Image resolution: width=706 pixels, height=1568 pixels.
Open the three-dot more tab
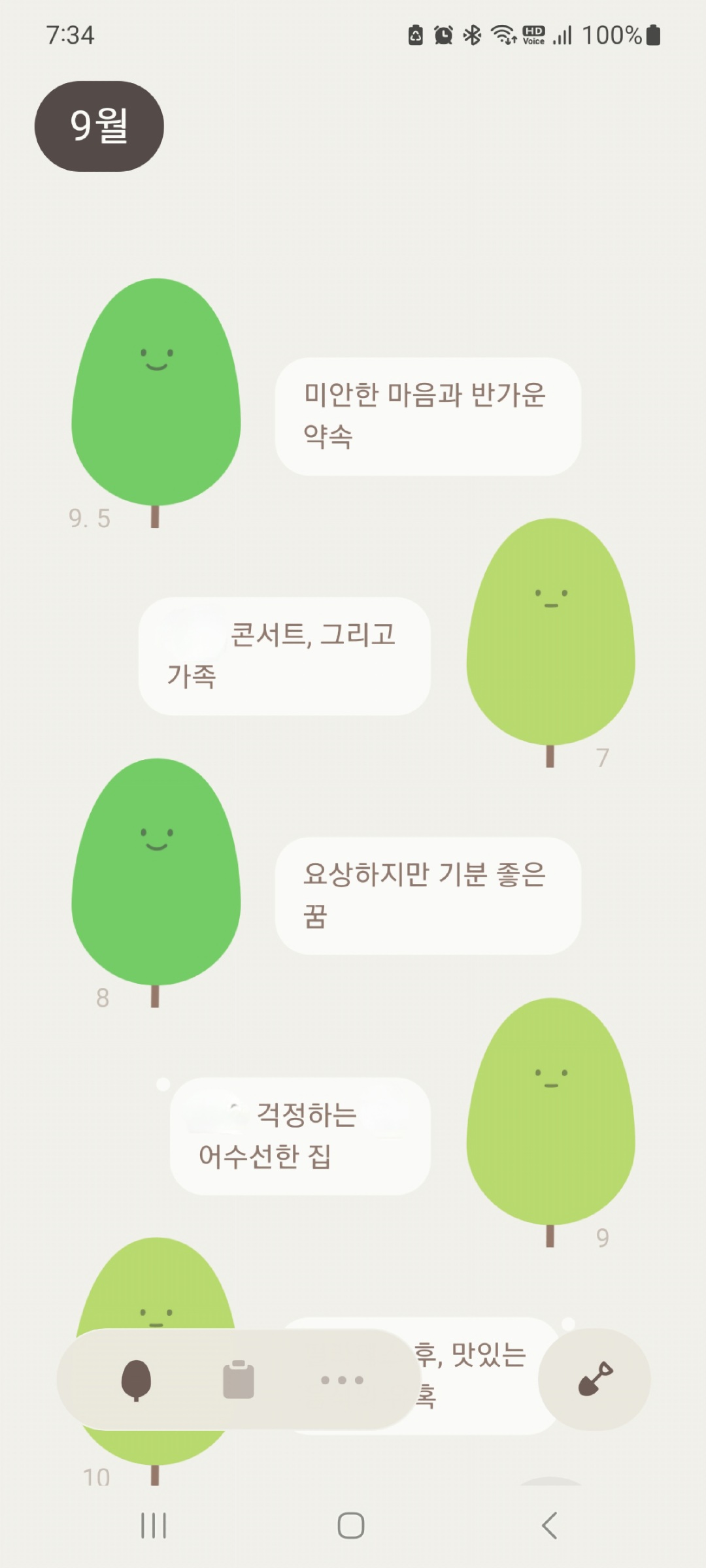342,1380
